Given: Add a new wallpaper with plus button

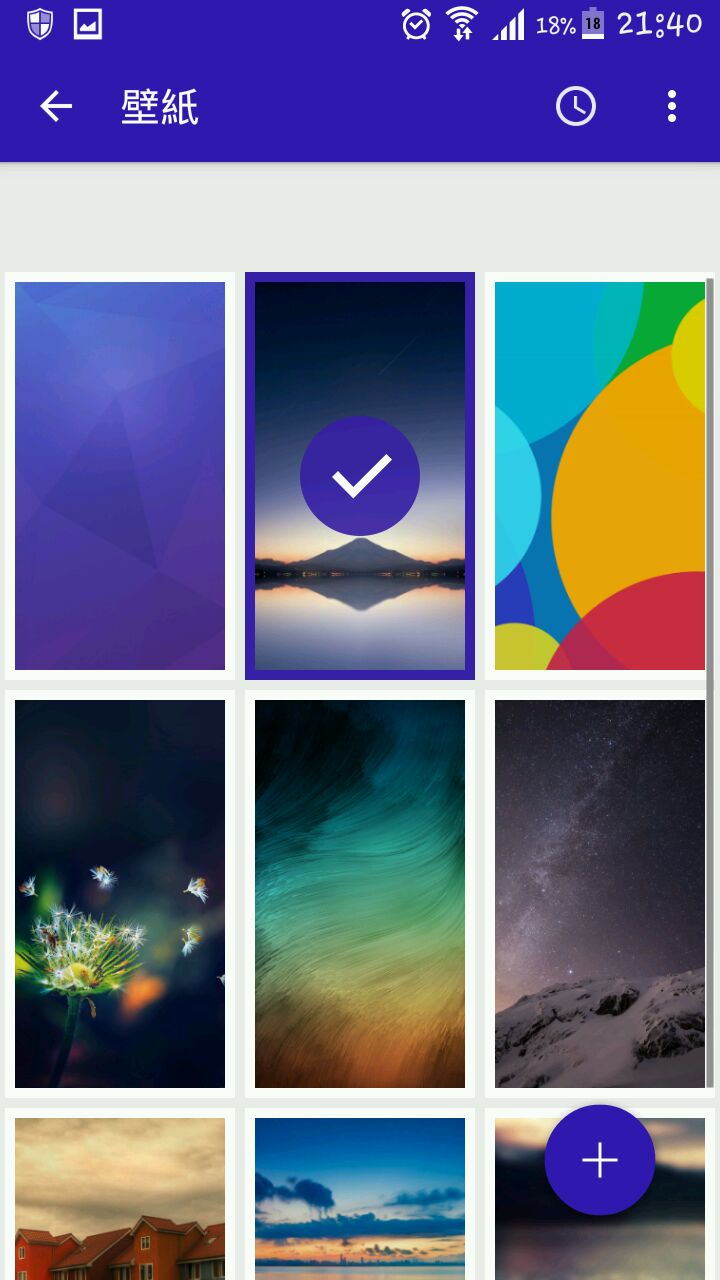Looking at the screenshot, I should [600, 1160].
